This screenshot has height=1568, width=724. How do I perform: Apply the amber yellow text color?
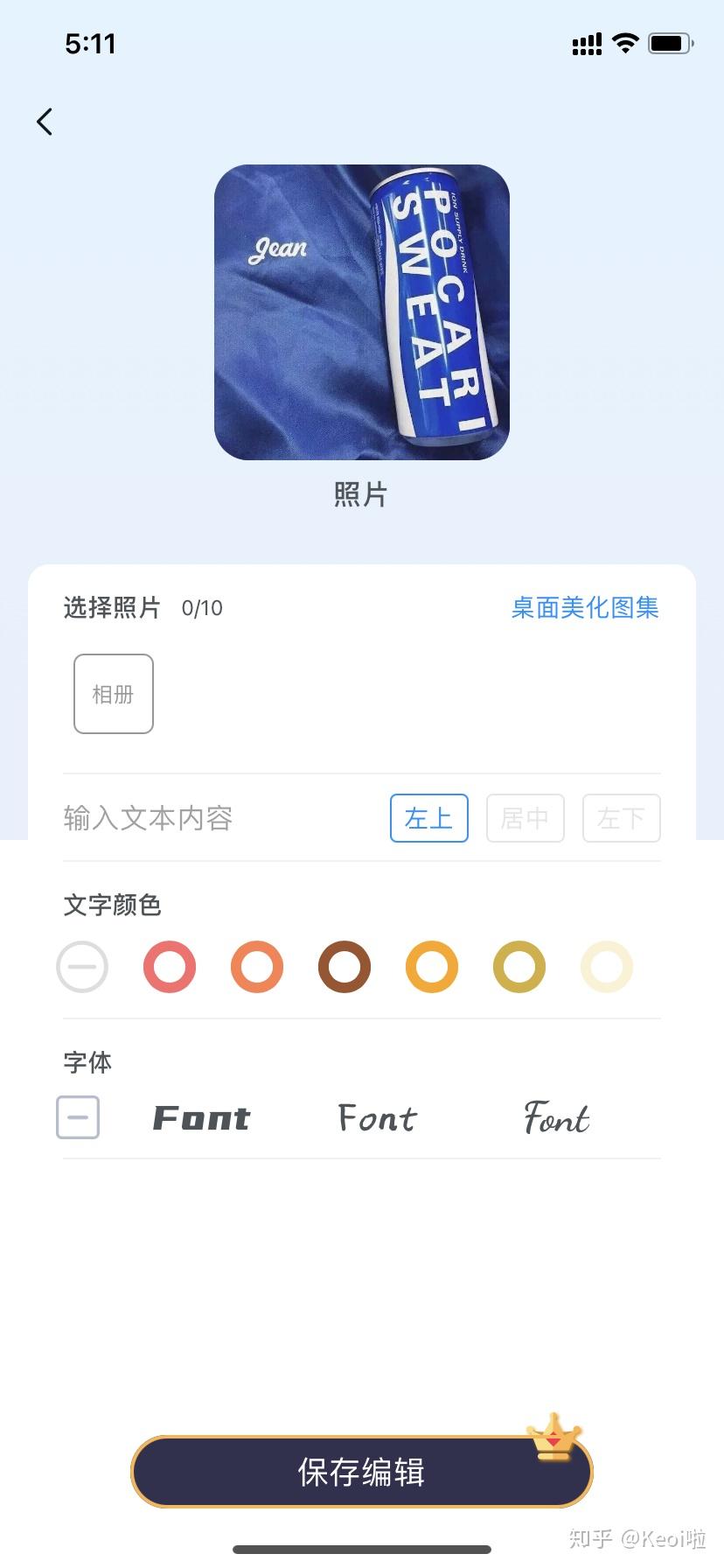point(432,967)
